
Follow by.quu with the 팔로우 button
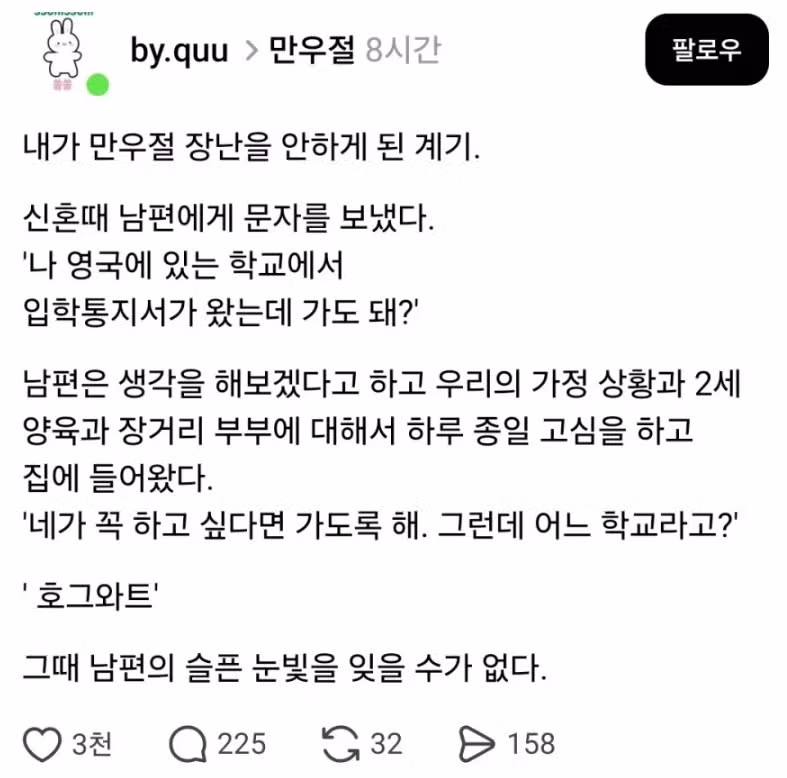click(707, 50)
